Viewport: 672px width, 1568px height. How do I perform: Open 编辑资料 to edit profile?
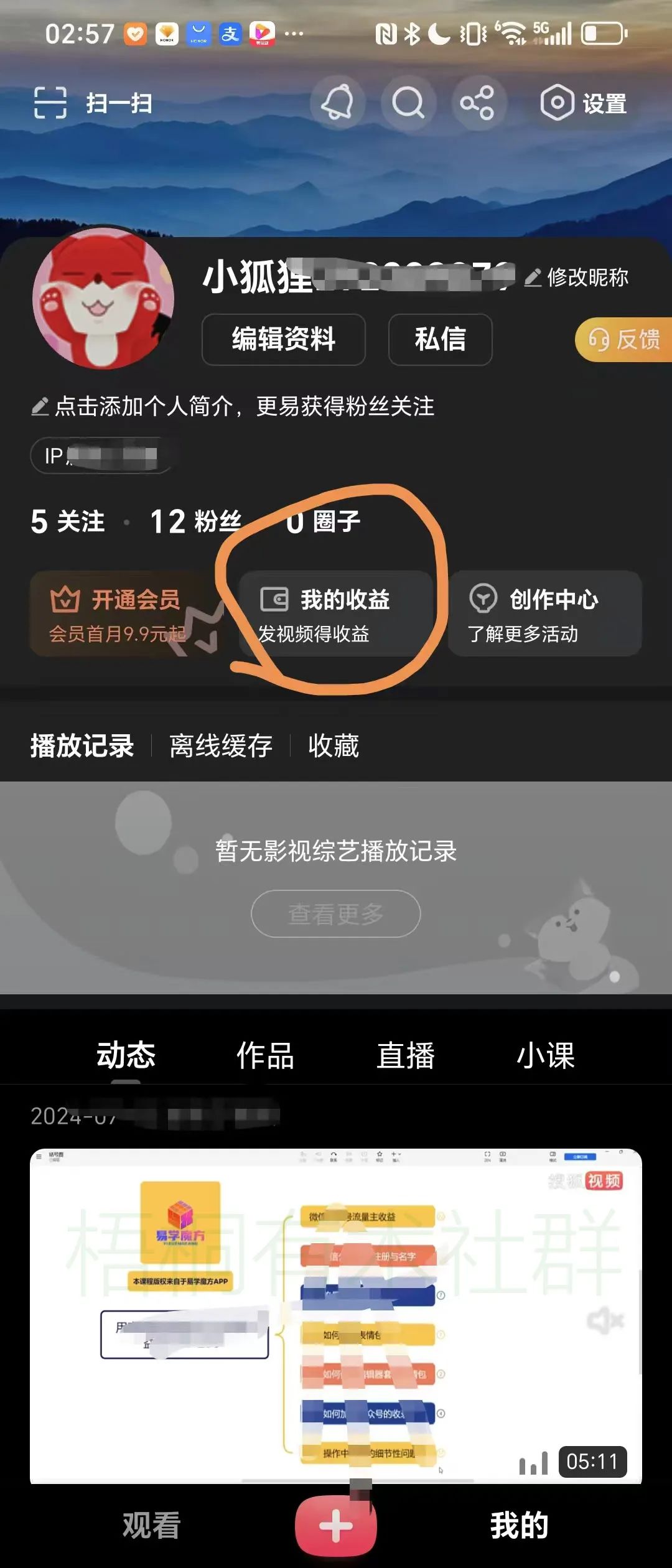coord(284,340)
